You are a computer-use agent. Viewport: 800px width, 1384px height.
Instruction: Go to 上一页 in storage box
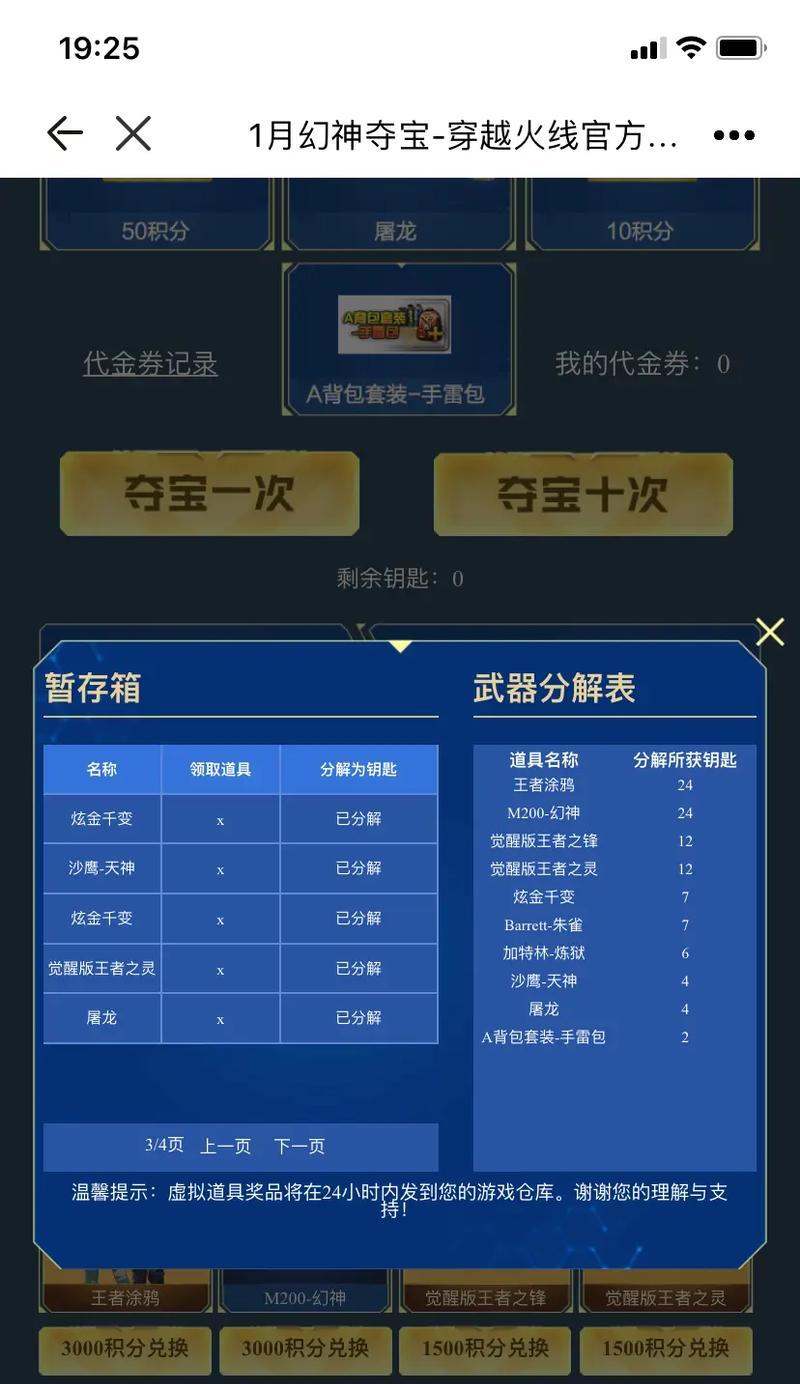pyautogui.click(x=225, y=1146)
